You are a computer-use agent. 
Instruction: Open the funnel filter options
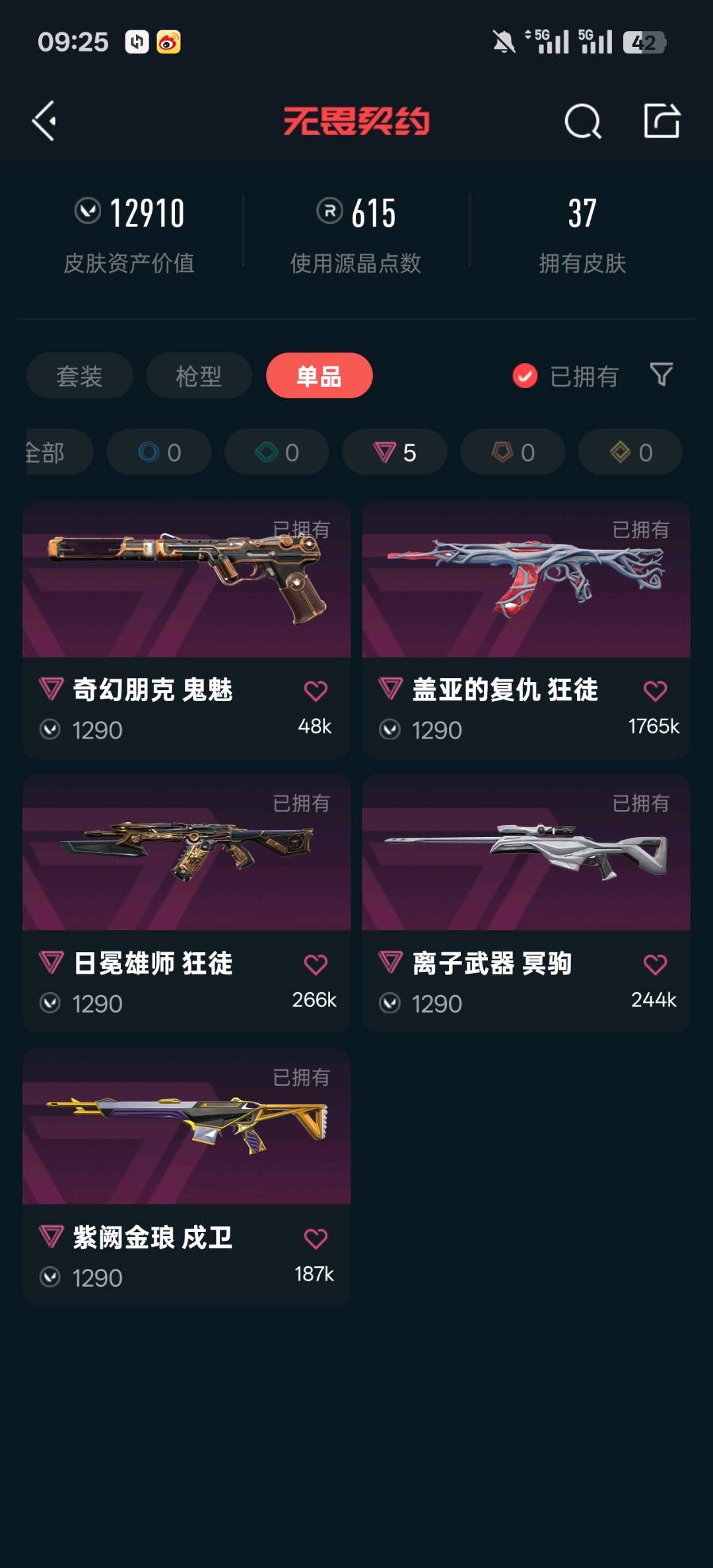coord(661,374)
